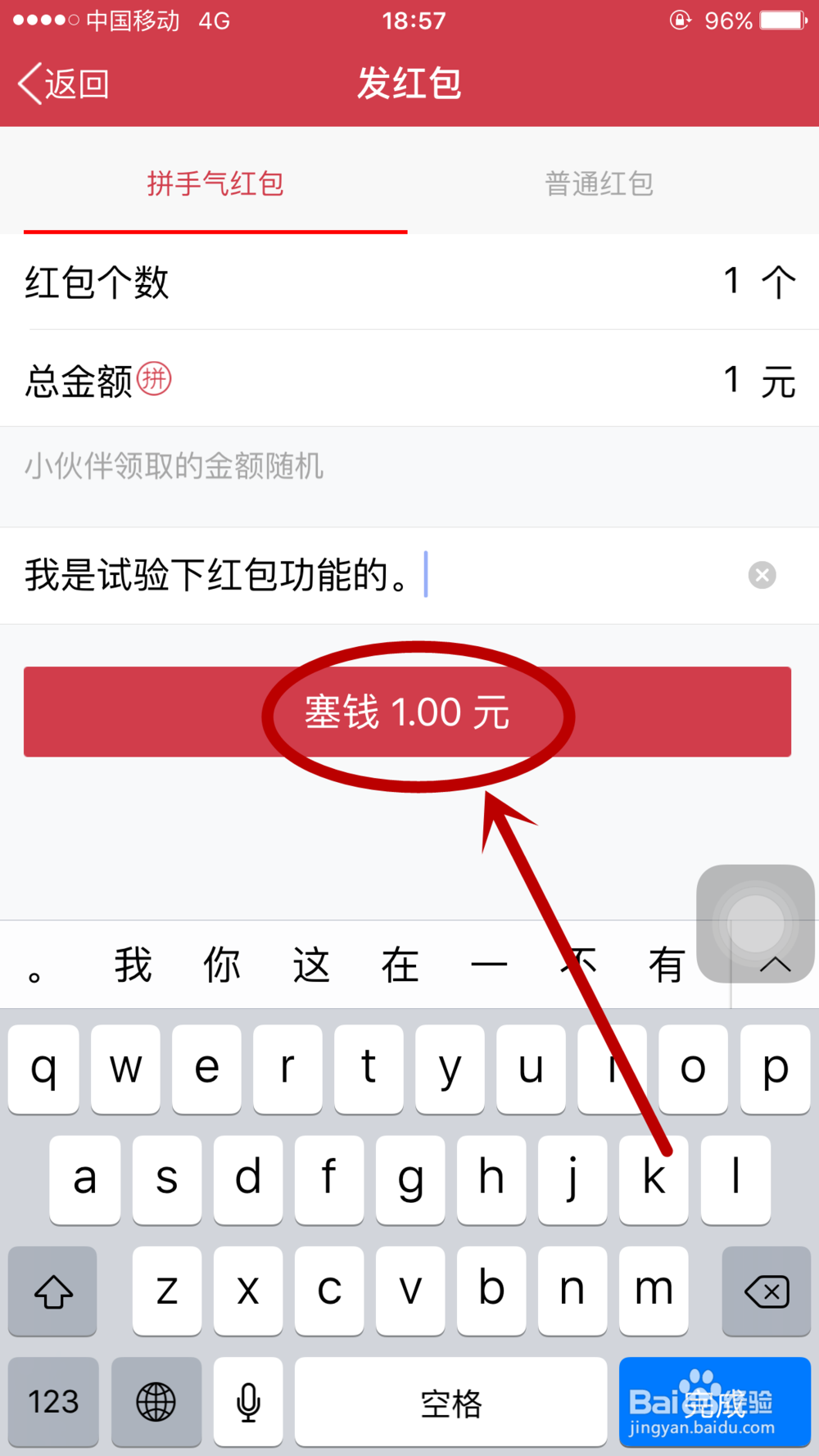Viewport: 819px width, 1456px height.
Task: Open the Baidu jingyan watermark link
Action: pyautogui.click(x=713, y=1402)
